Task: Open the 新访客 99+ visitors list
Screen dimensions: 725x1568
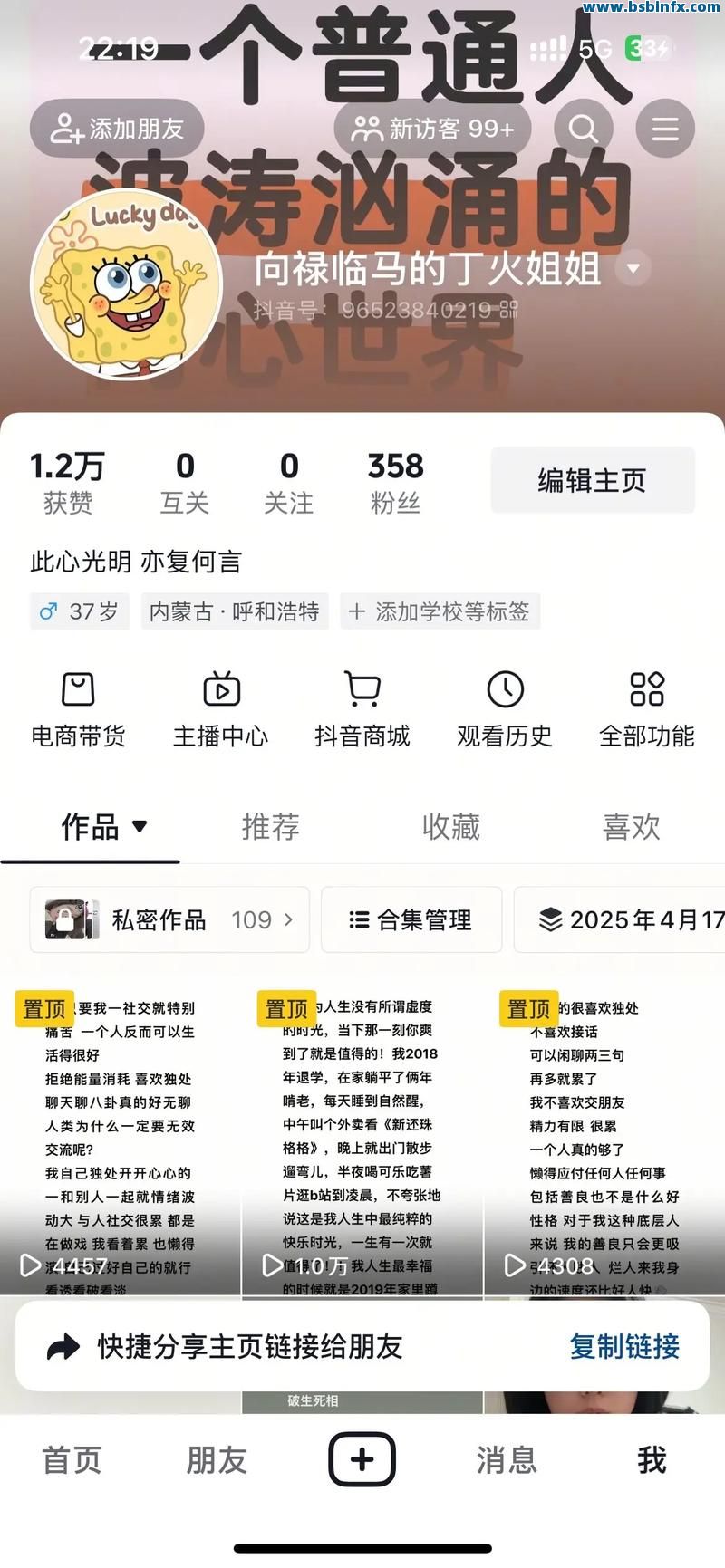Action: pos(432,129)
